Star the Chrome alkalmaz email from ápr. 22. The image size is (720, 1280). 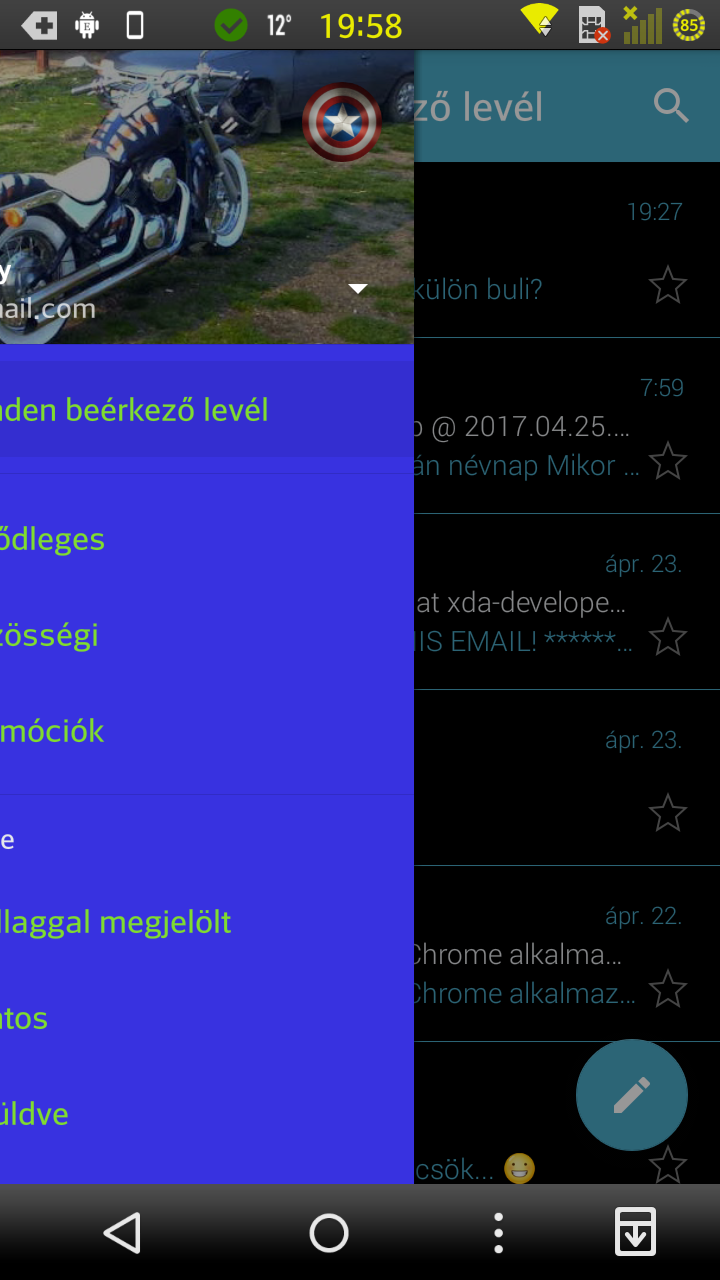point(667,989)
